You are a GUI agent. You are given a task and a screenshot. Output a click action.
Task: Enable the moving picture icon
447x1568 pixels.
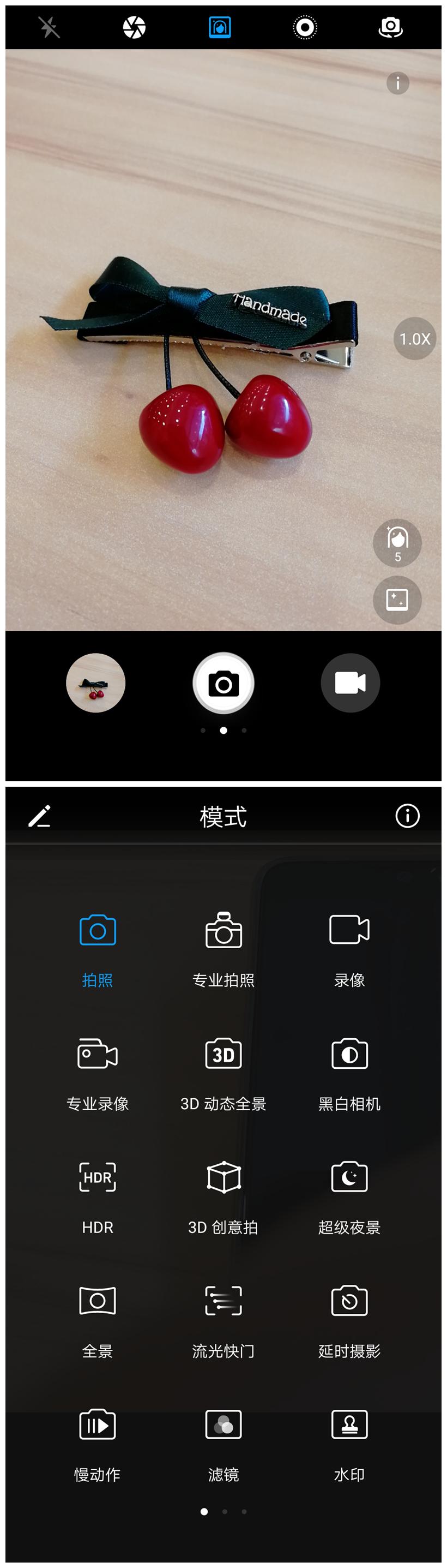coord(305,27)
